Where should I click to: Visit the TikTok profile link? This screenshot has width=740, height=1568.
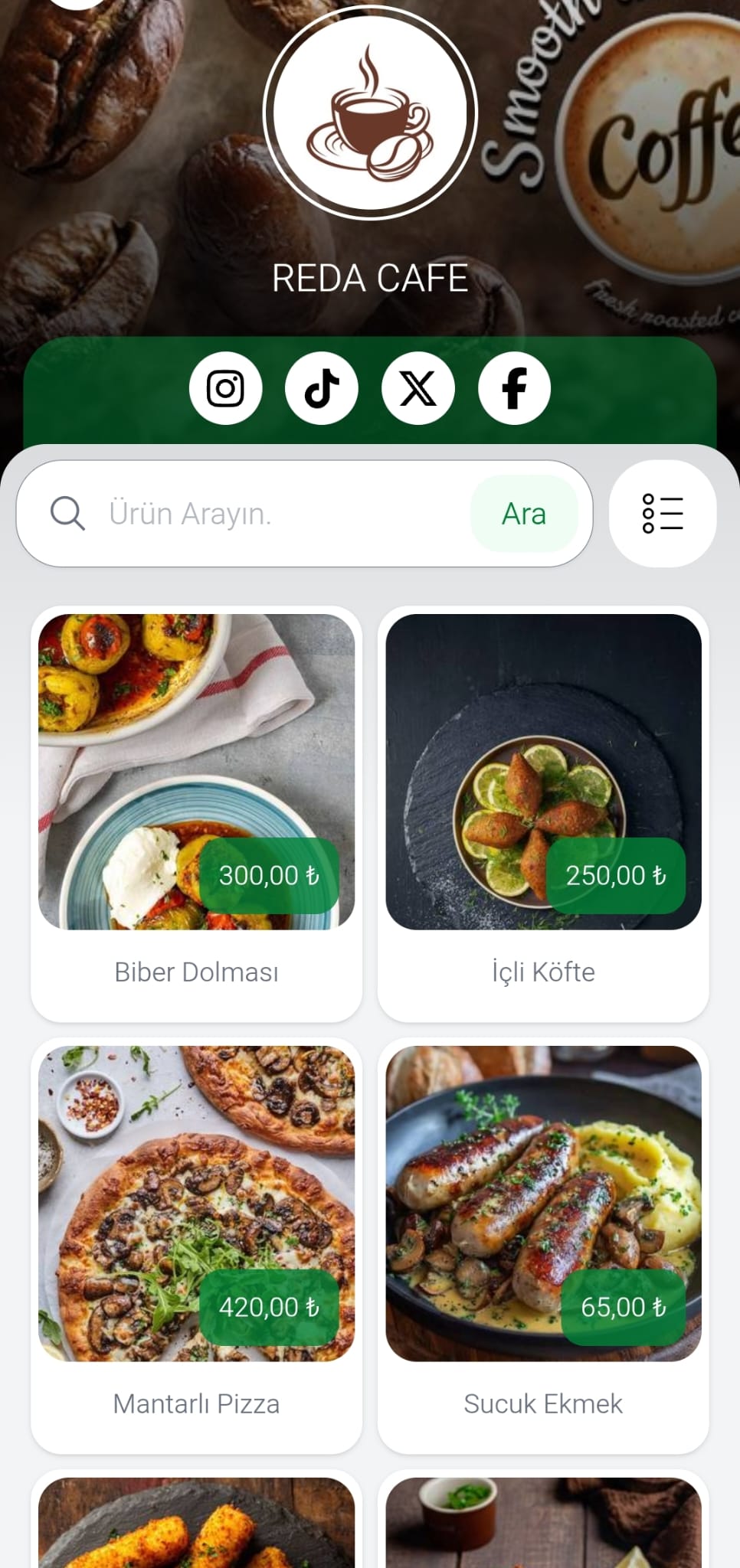(x=322, y=388)
